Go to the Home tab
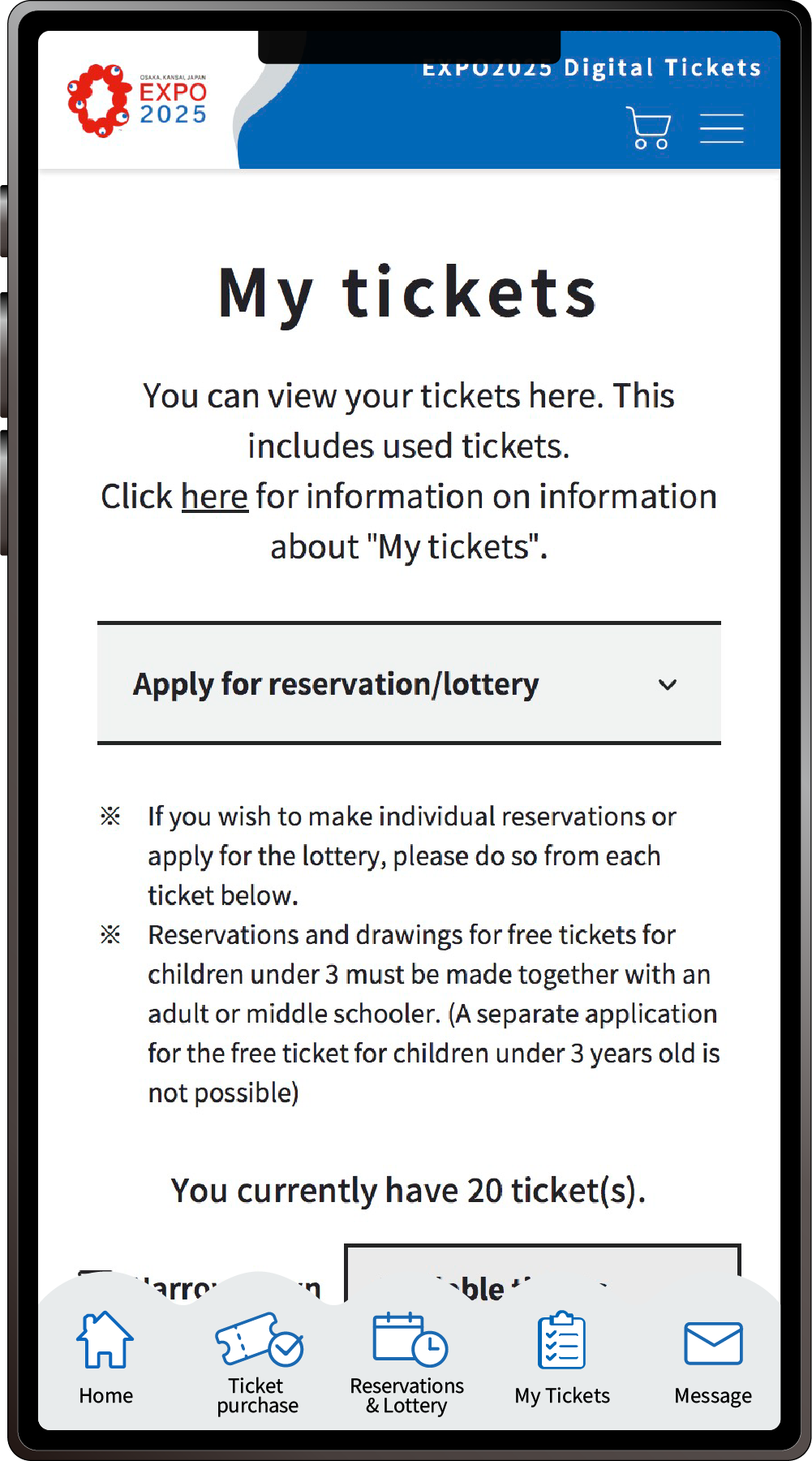The width and height of the screenshot is (812, 1461). (x=105, y=1358)
